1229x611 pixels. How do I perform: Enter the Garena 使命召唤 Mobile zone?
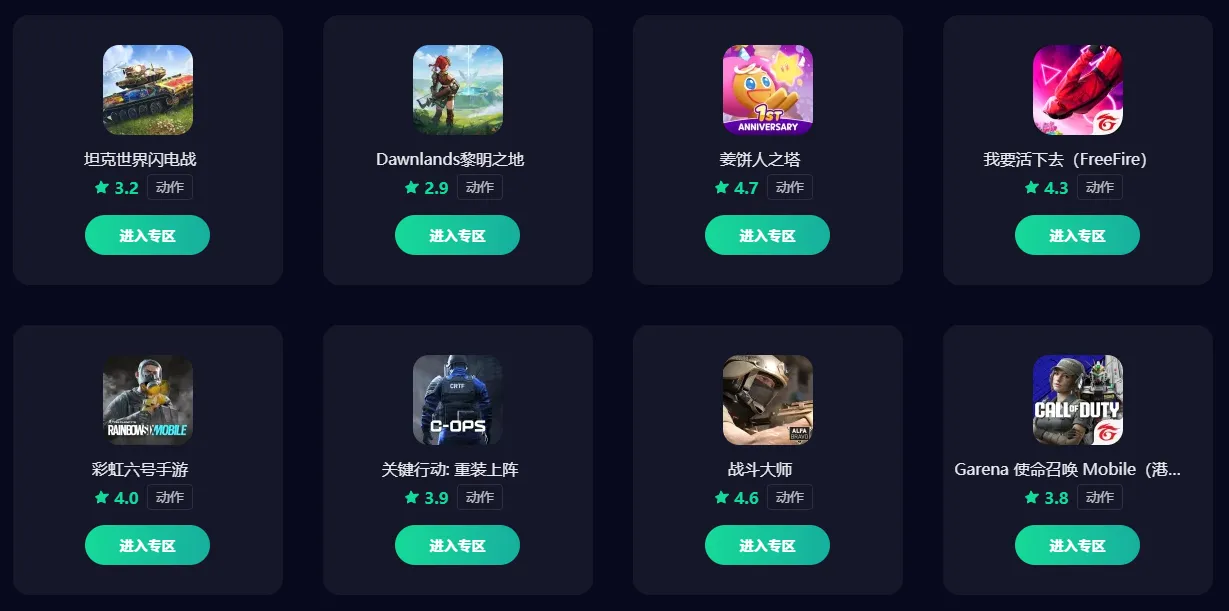1077,545
